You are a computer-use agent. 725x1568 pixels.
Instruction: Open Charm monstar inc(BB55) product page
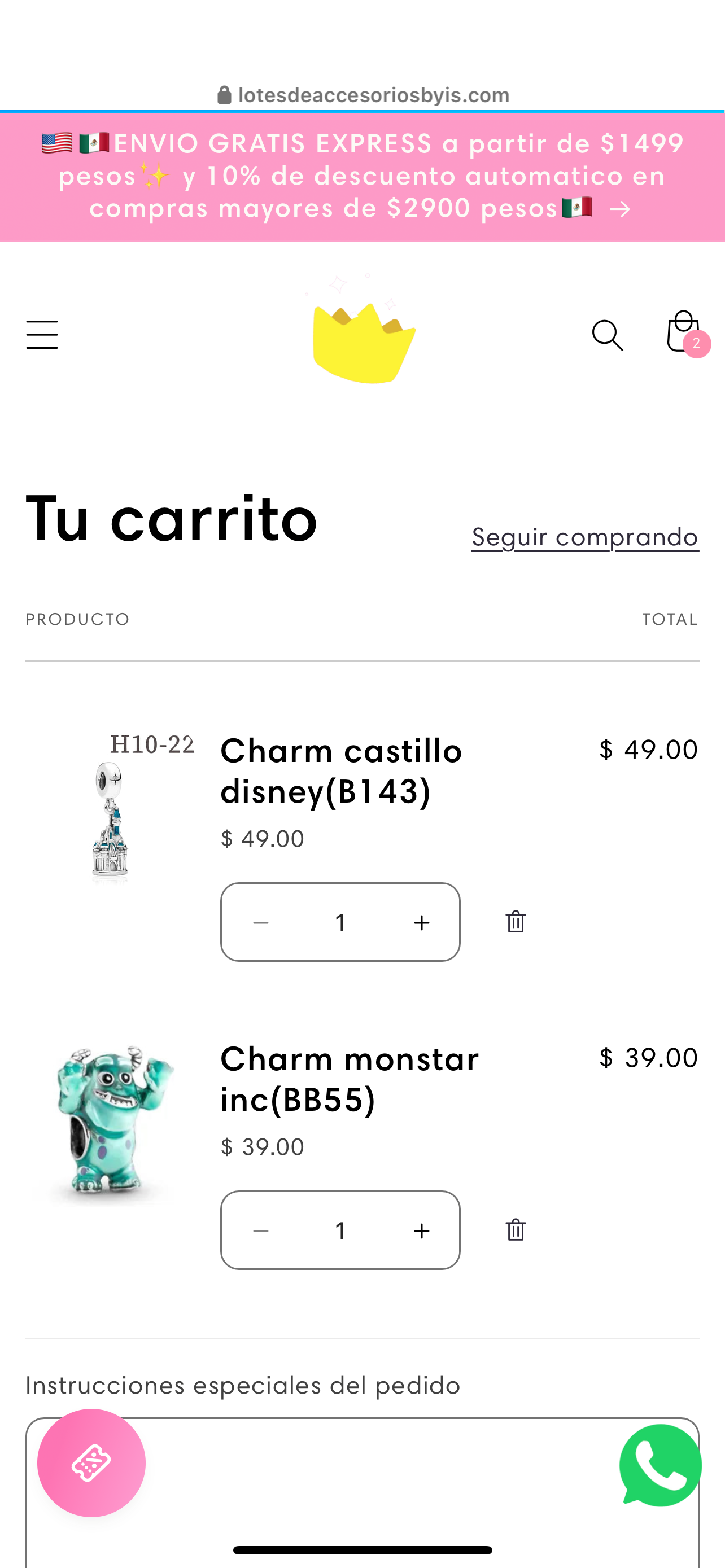350,1079
